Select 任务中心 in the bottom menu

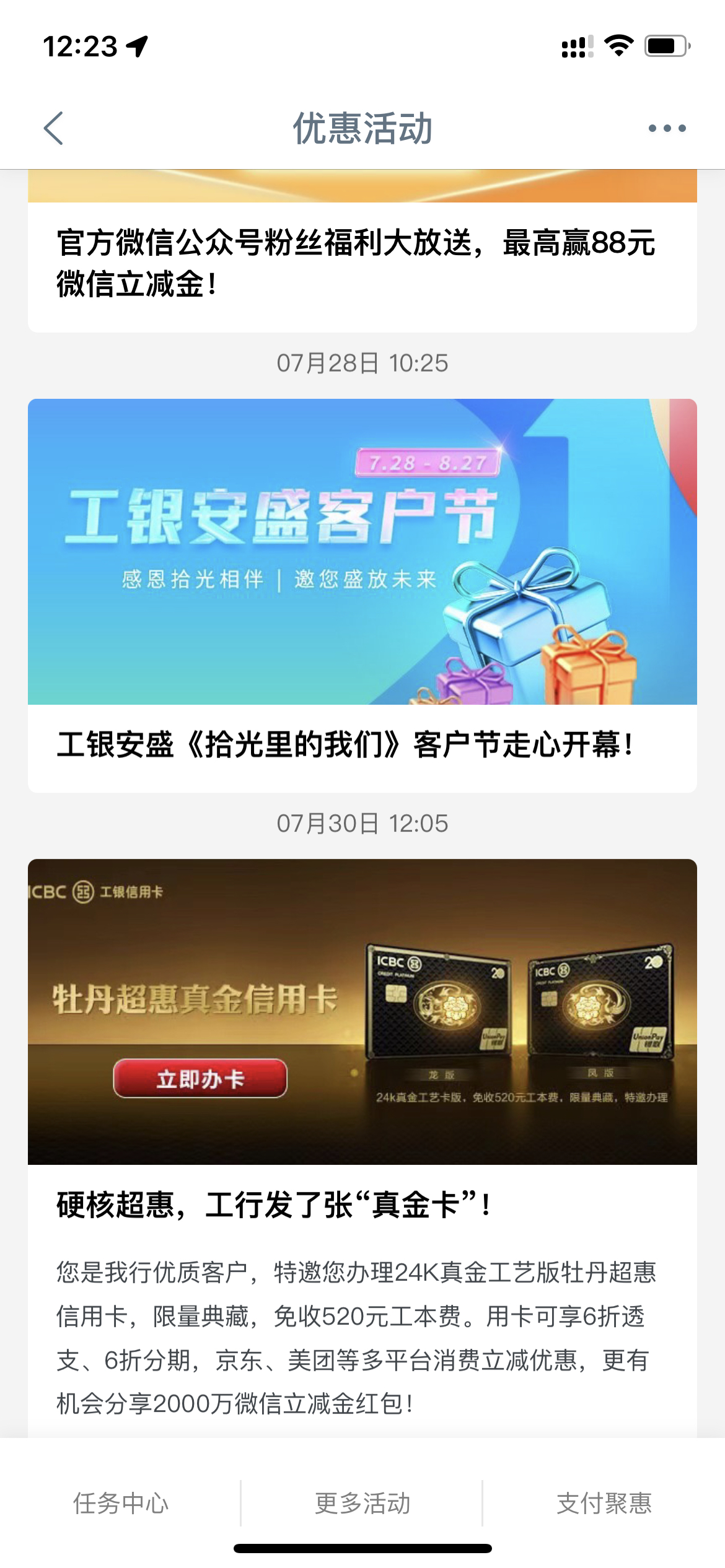pos(121,1503)
